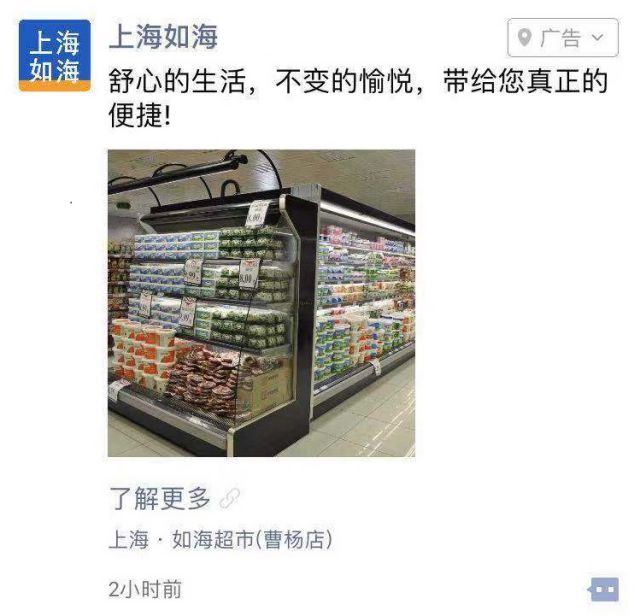This screenshot has width=640, height=616.
Task: Tap the 上海如海 account name
Action: 162,37
